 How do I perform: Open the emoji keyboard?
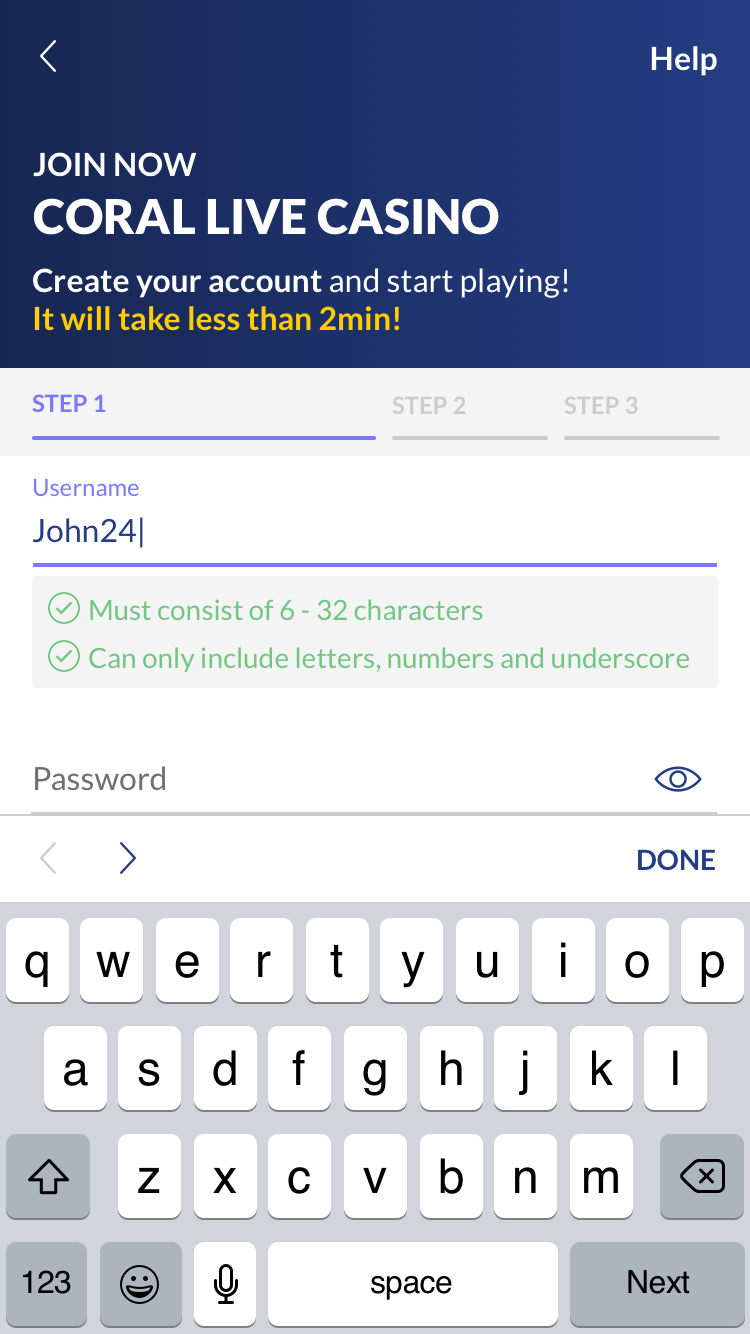[x=139, y=1283]
